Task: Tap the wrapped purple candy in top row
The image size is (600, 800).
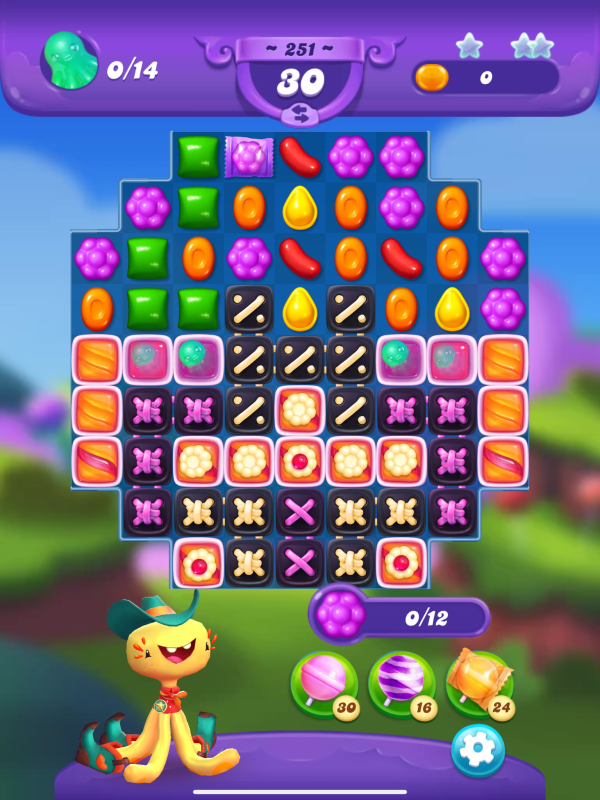Action: [249, 157]
